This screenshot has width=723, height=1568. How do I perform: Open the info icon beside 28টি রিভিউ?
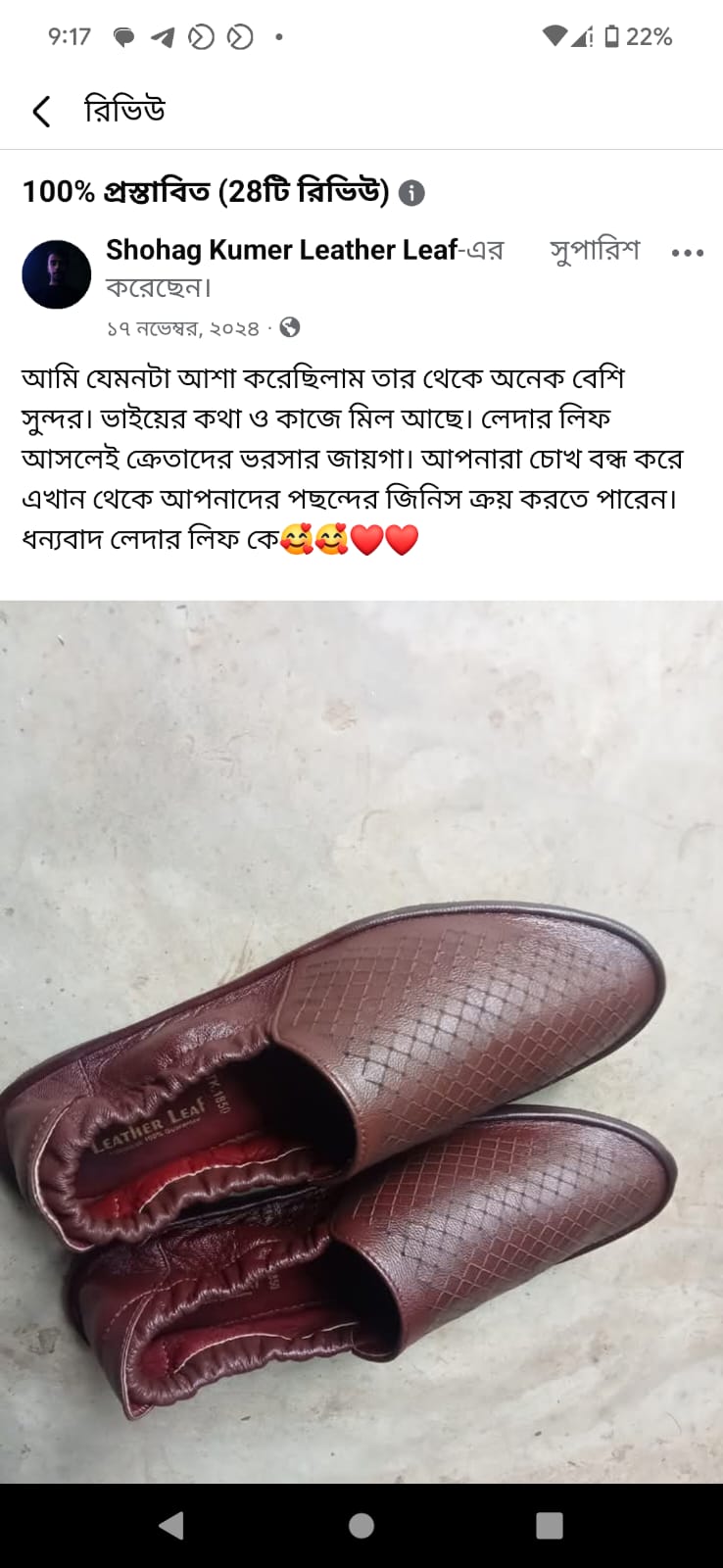(x=412, y=192)
